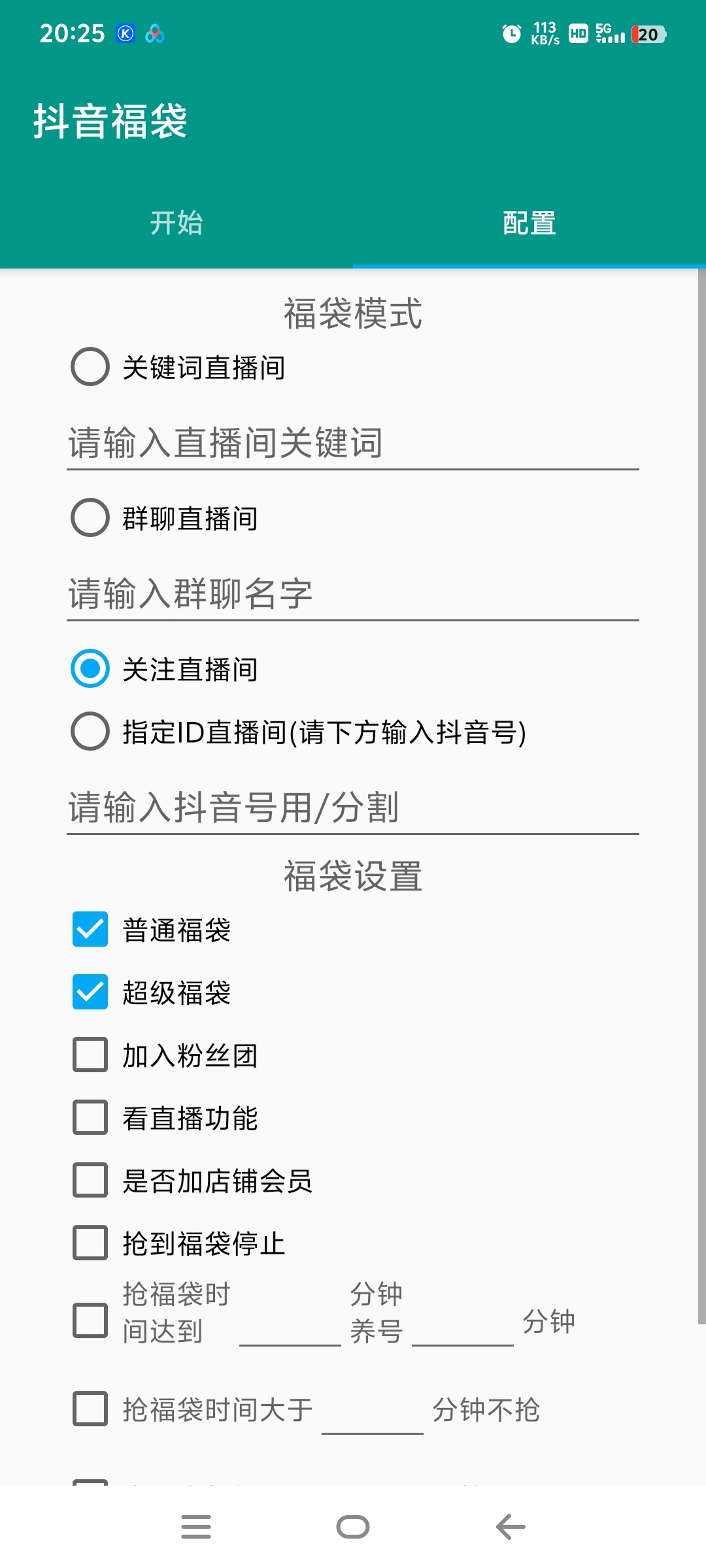
Task: Check the 是否加店铺会员 box
Action: (90, 1181)
